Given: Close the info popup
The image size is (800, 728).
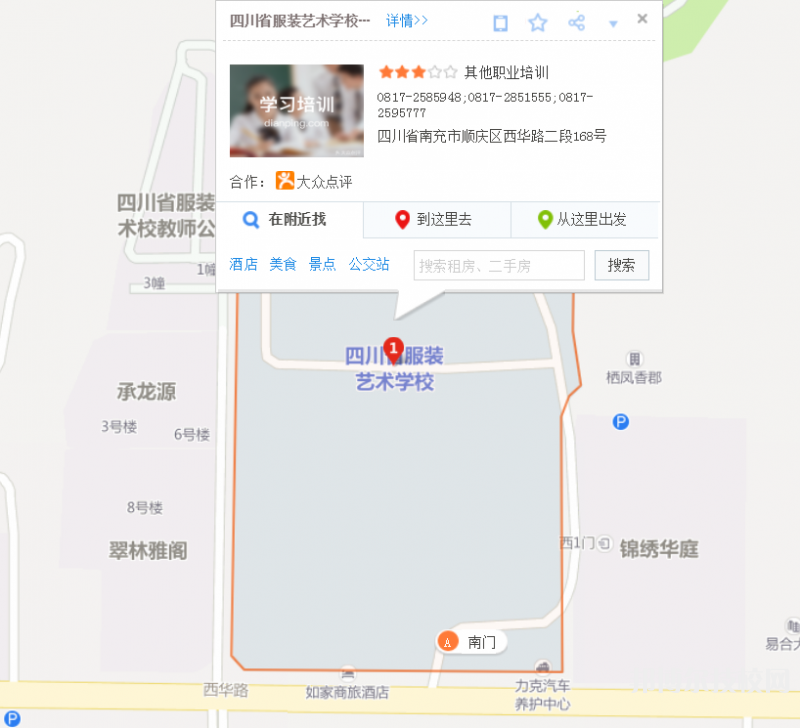Looking at the screenshot, I should (642, 19).
